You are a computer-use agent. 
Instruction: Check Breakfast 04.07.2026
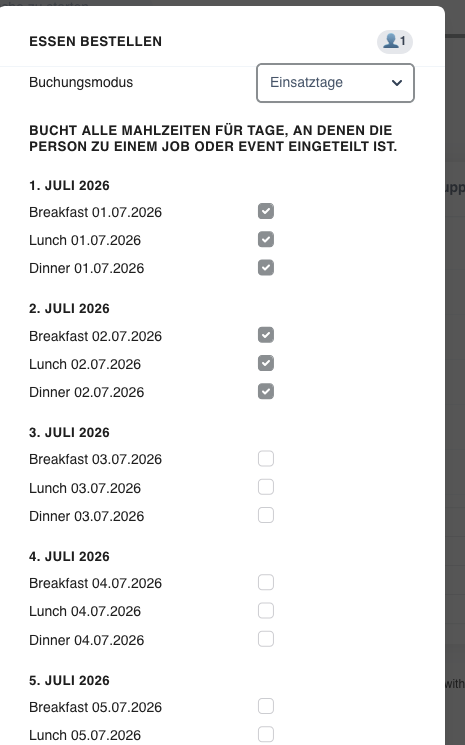266,583
